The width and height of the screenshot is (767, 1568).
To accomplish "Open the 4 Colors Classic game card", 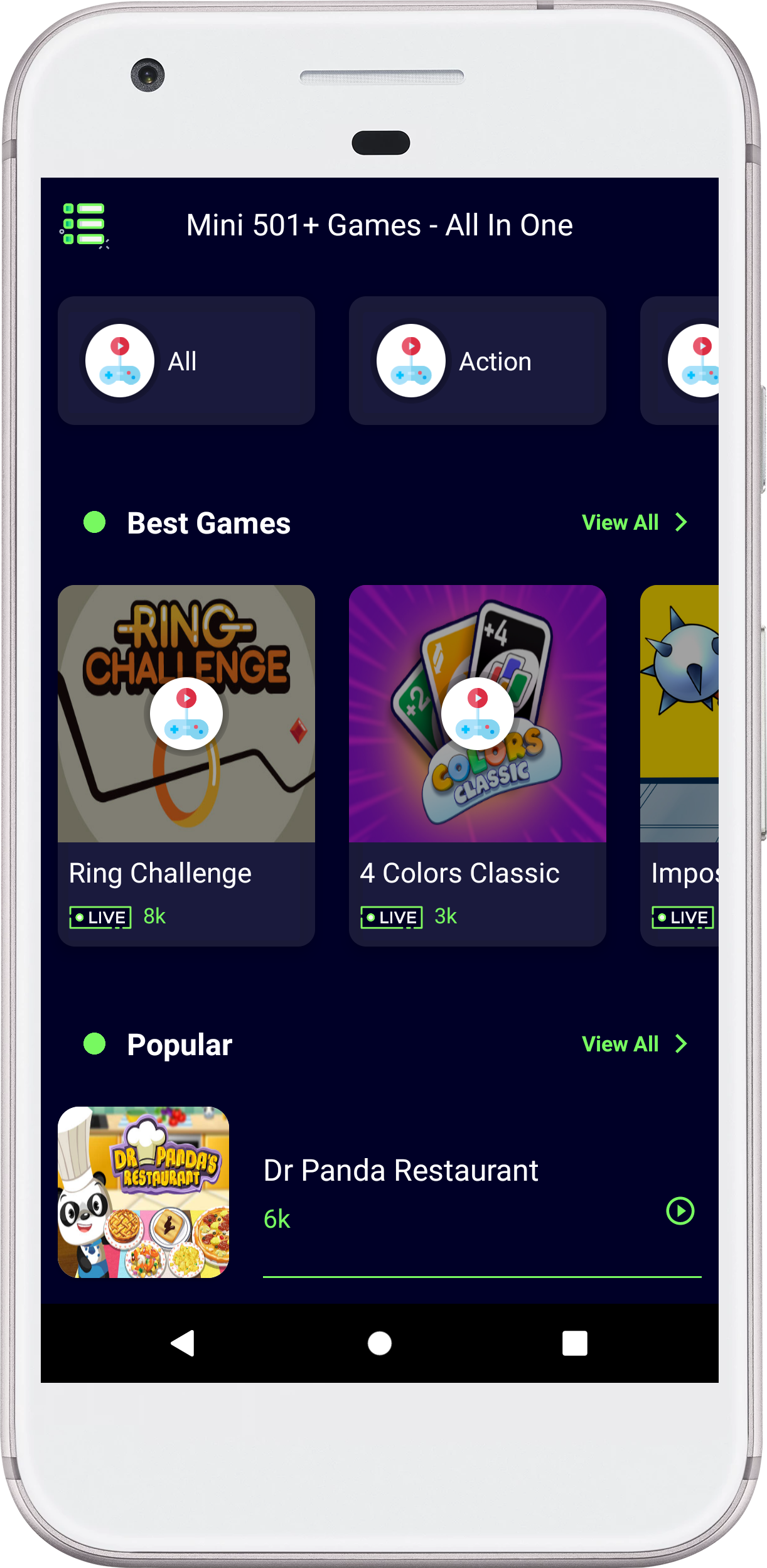I will 478,765.
